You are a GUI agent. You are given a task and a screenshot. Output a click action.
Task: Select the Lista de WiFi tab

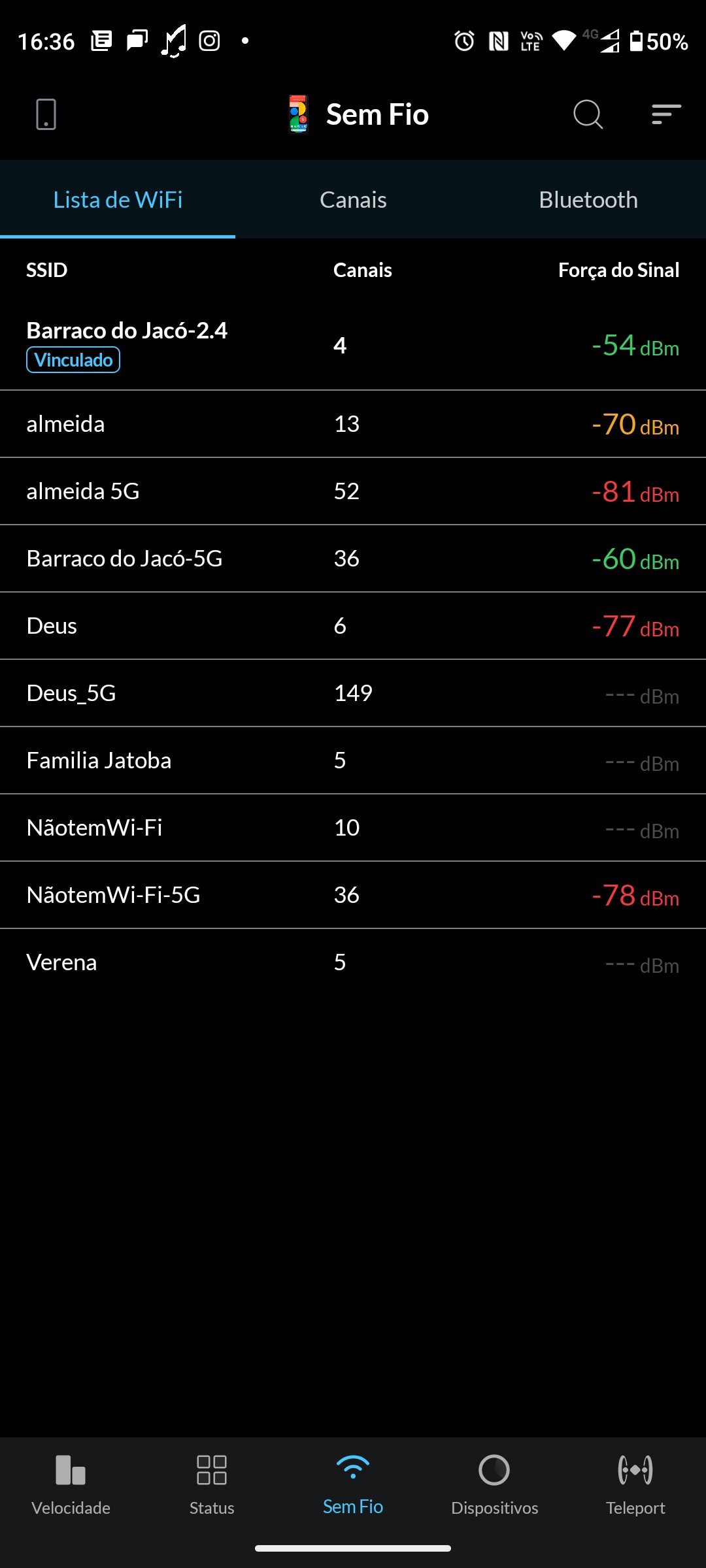118,200
